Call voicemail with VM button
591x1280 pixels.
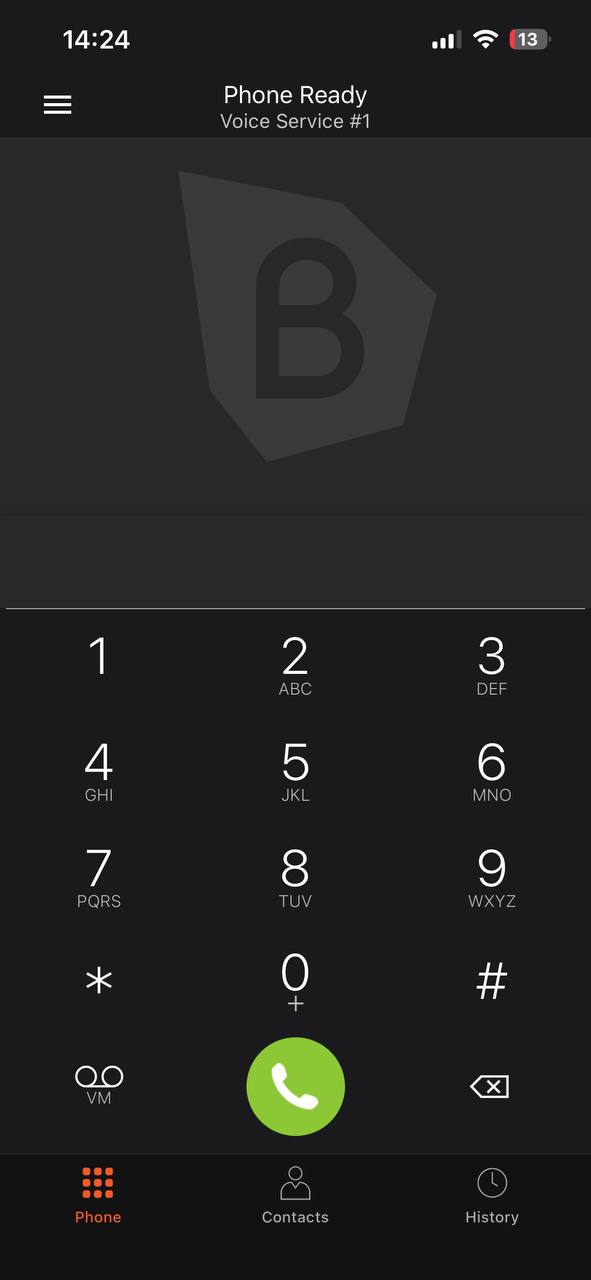click(x=98, y=1085)
